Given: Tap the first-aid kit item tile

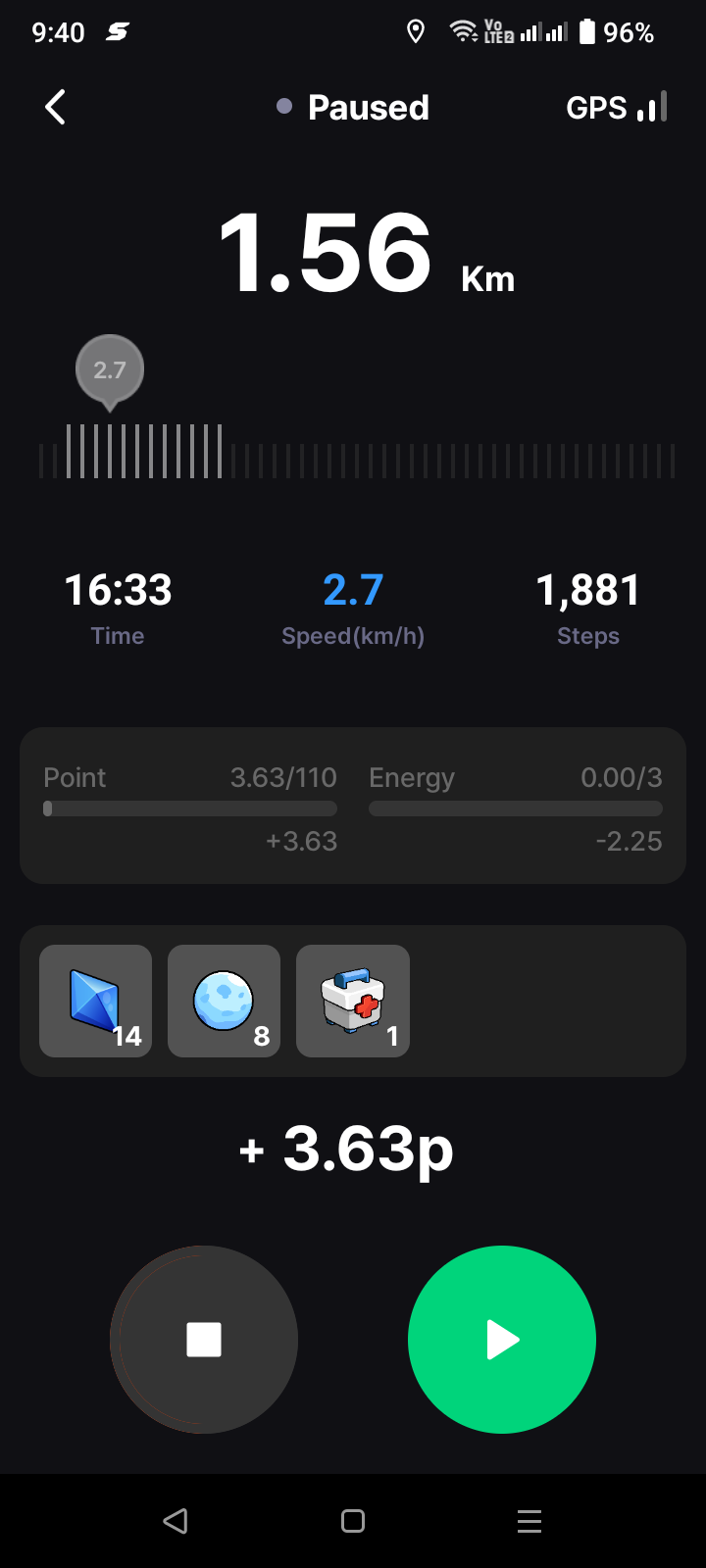Looking at the screenshot, I should 353,1001.
